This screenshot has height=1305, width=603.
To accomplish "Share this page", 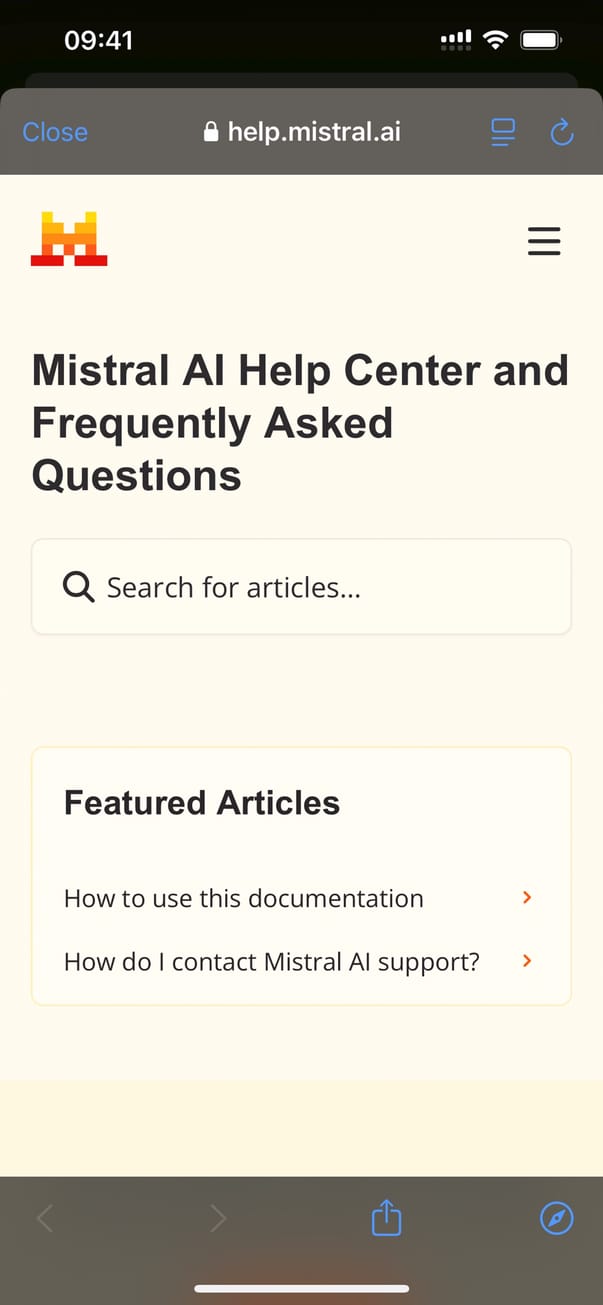I will point(386,1218).
